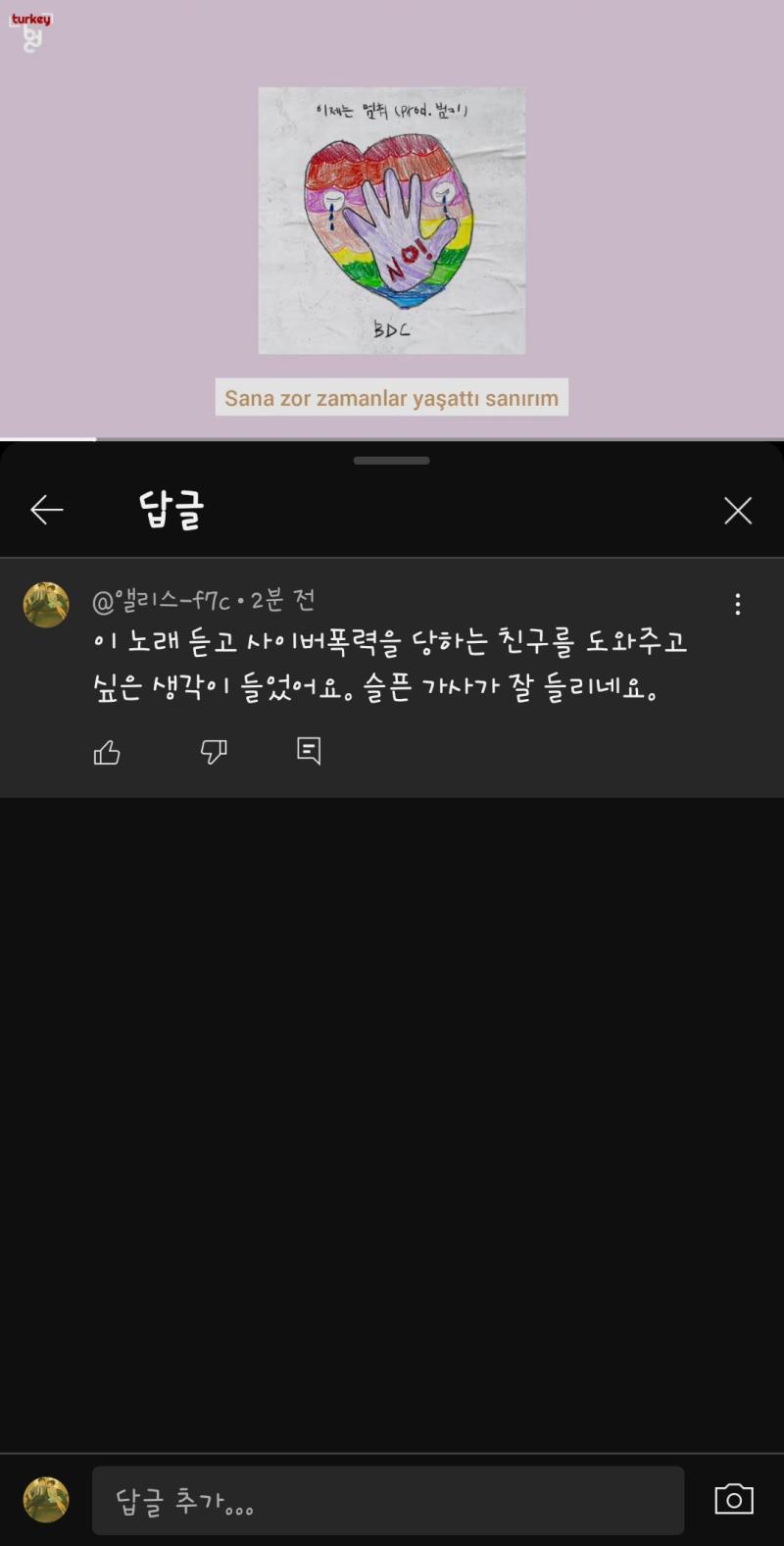784x1546 pixels.
Task: Tap the camera icon beside reply field
Action: [733, 1500]
